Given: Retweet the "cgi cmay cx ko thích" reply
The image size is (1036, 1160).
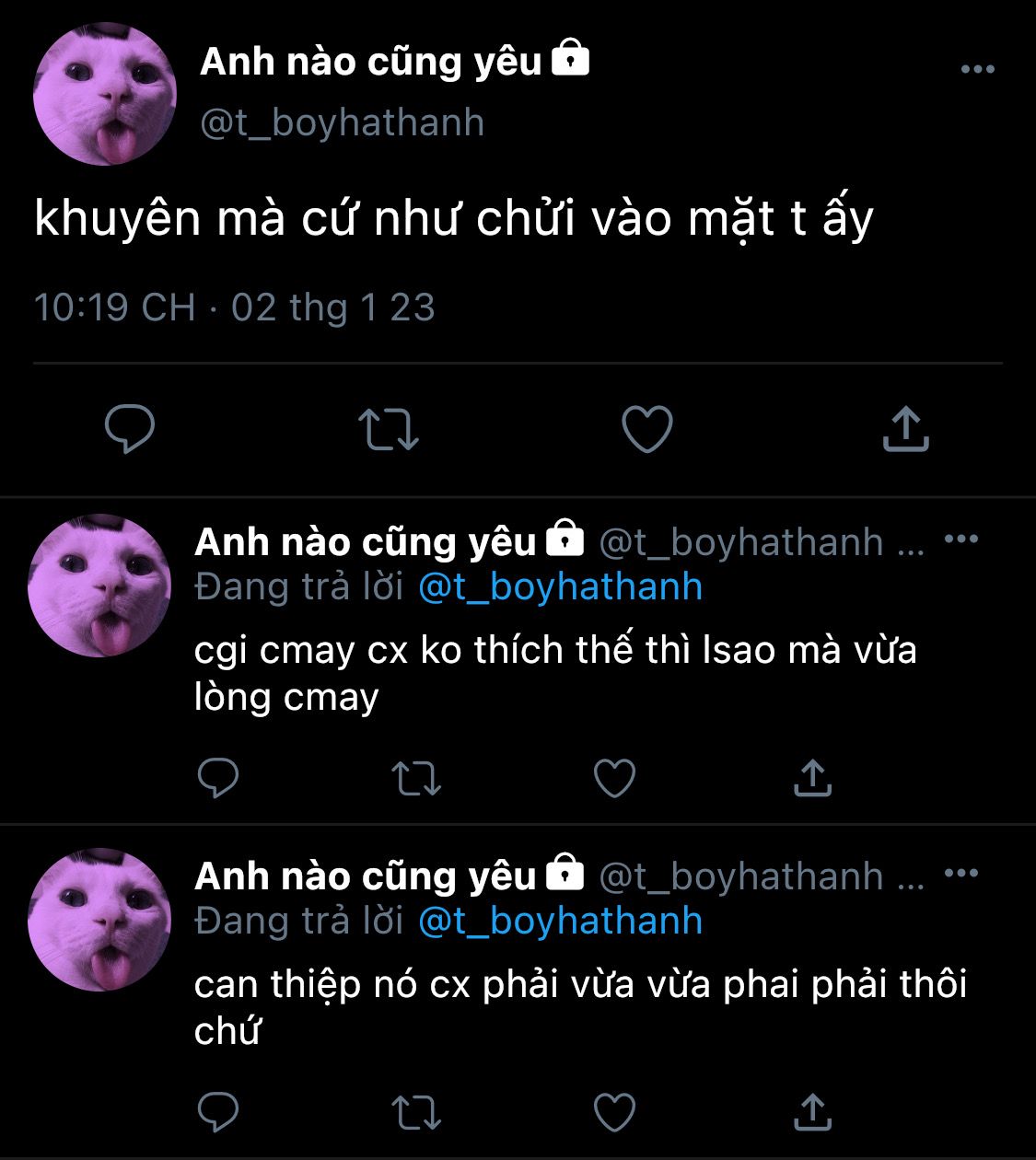Looking at the screenshot, I should click(x=416, y=778).
